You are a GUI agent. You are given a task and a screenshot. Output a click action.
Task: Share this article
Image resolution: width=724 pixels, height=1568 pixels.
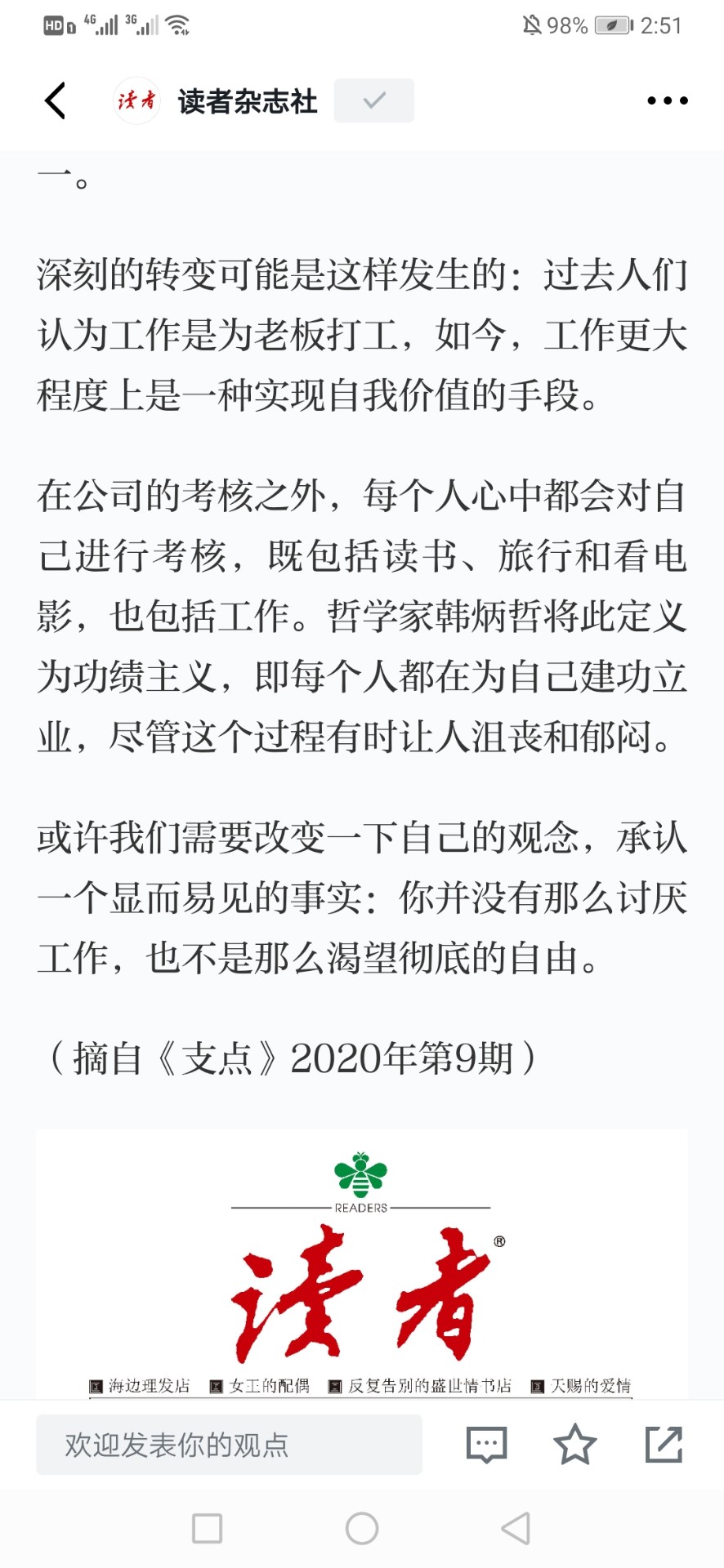tap(664, 1445)
